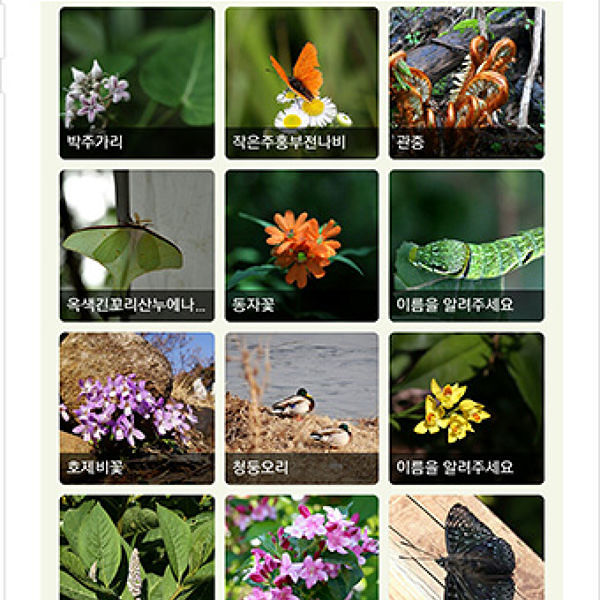Open the green leafy plant tile

coord(137,548)
